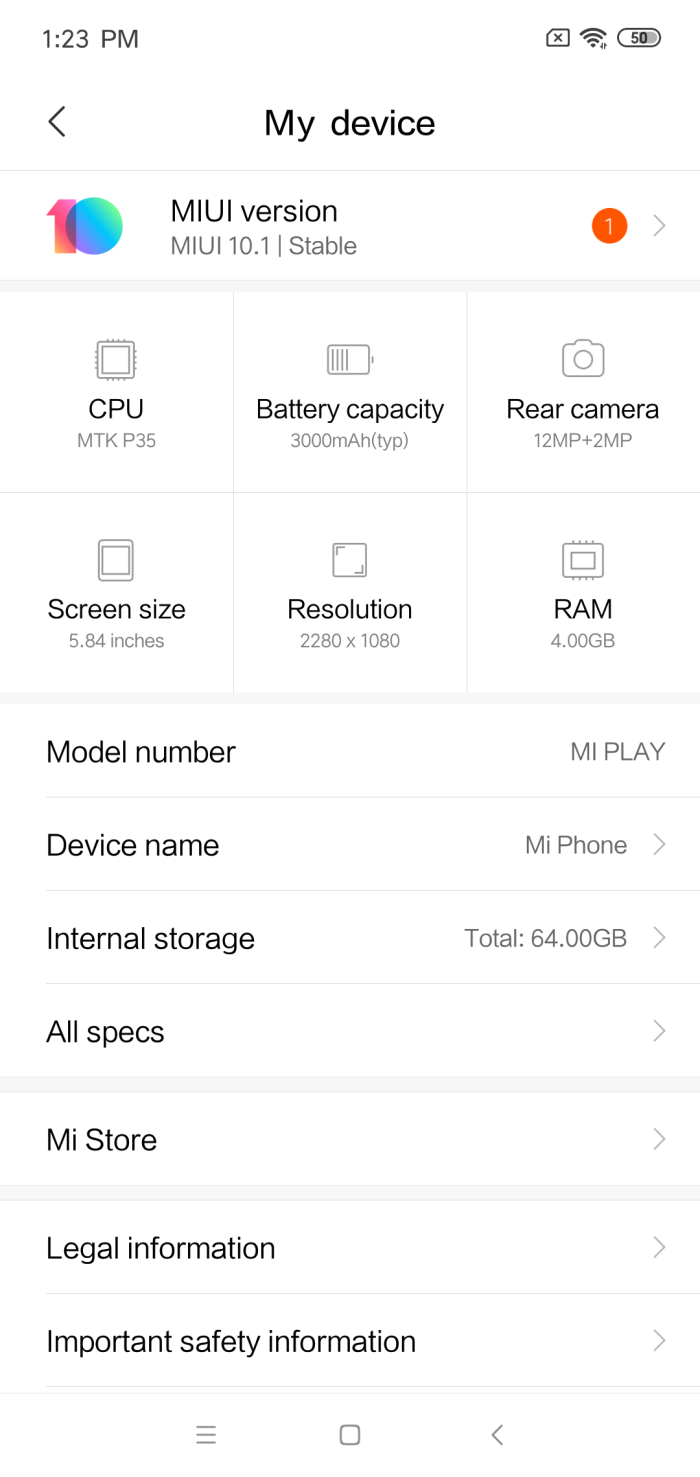This screenshot has height=1477, width=700.
Task: Open Mi Store
Action: [x=350, y=1139]
